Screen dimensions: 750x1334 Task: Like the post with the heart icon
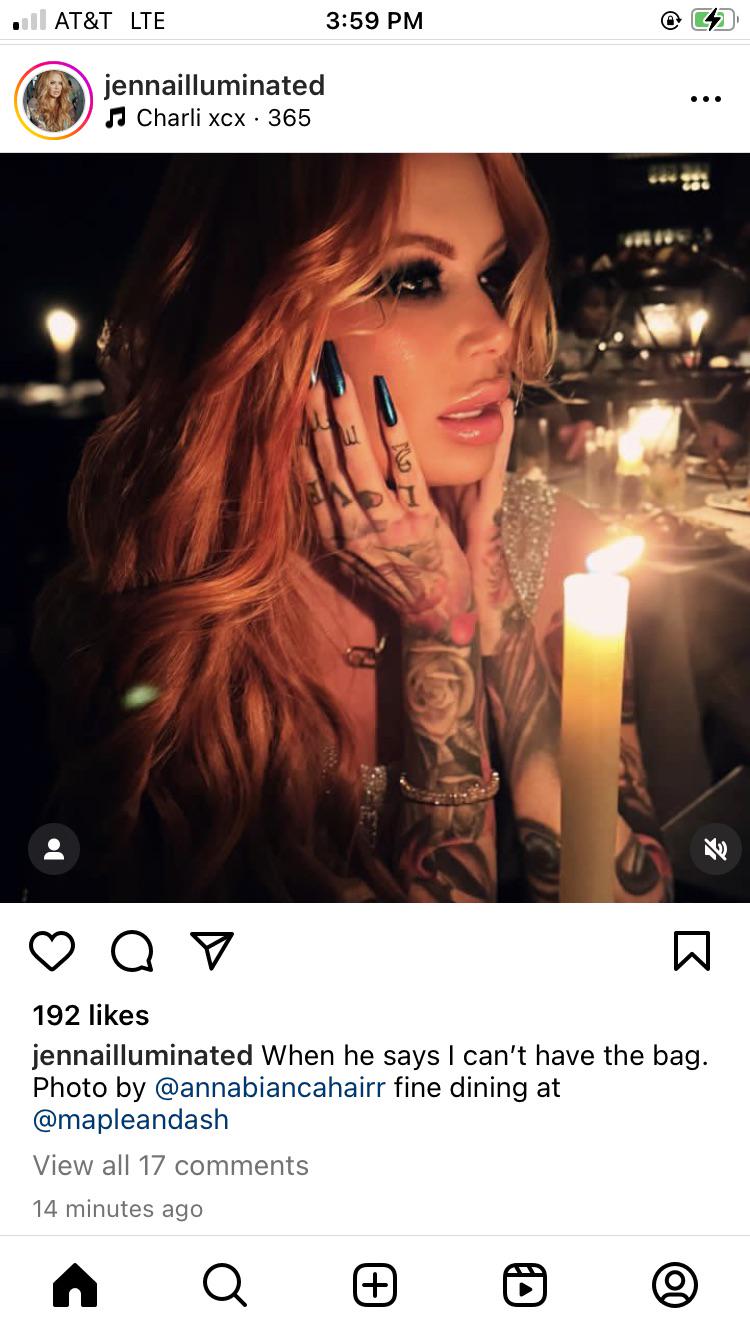point(52,950)
